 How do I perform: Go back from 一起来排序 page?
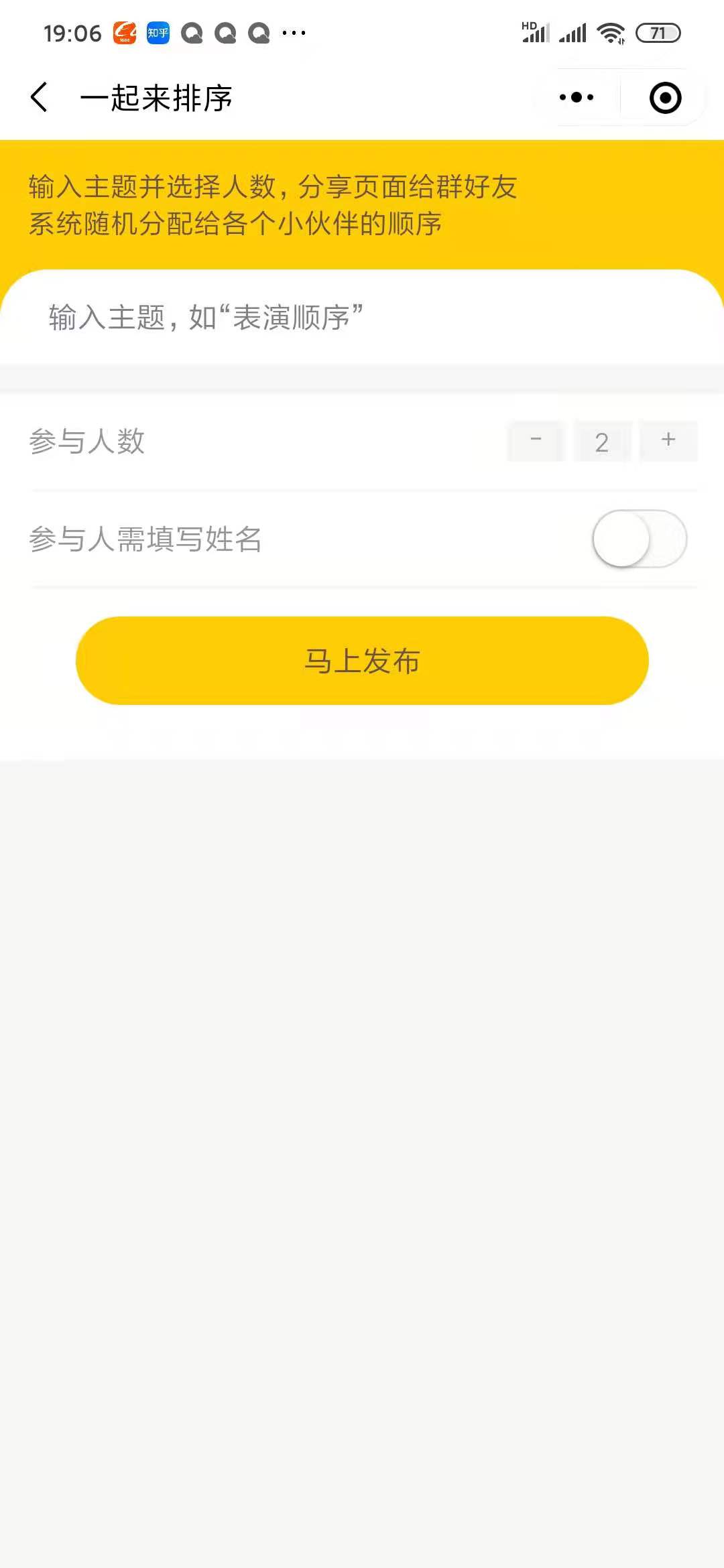[x=40, y=98]
